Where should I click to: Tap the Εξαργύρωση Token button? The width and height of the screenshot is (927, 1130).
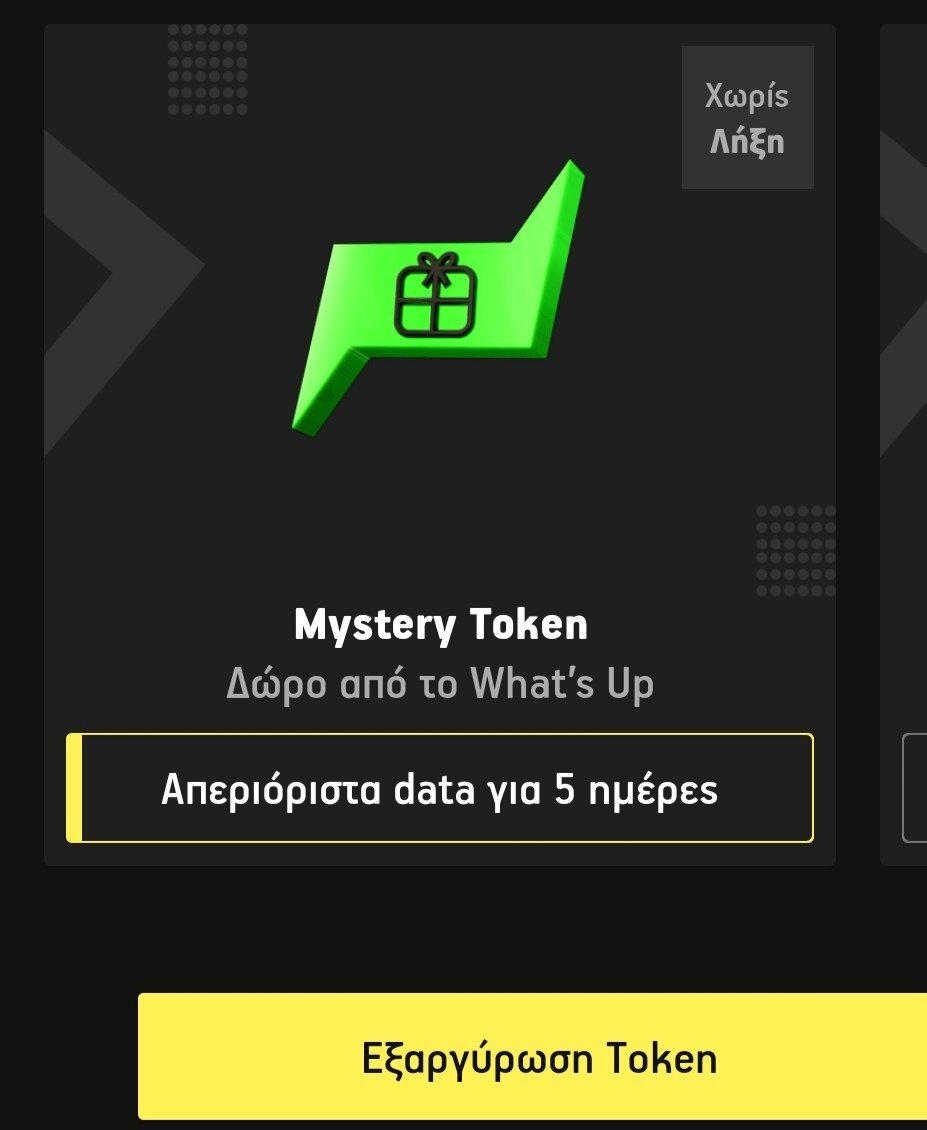538,1058
